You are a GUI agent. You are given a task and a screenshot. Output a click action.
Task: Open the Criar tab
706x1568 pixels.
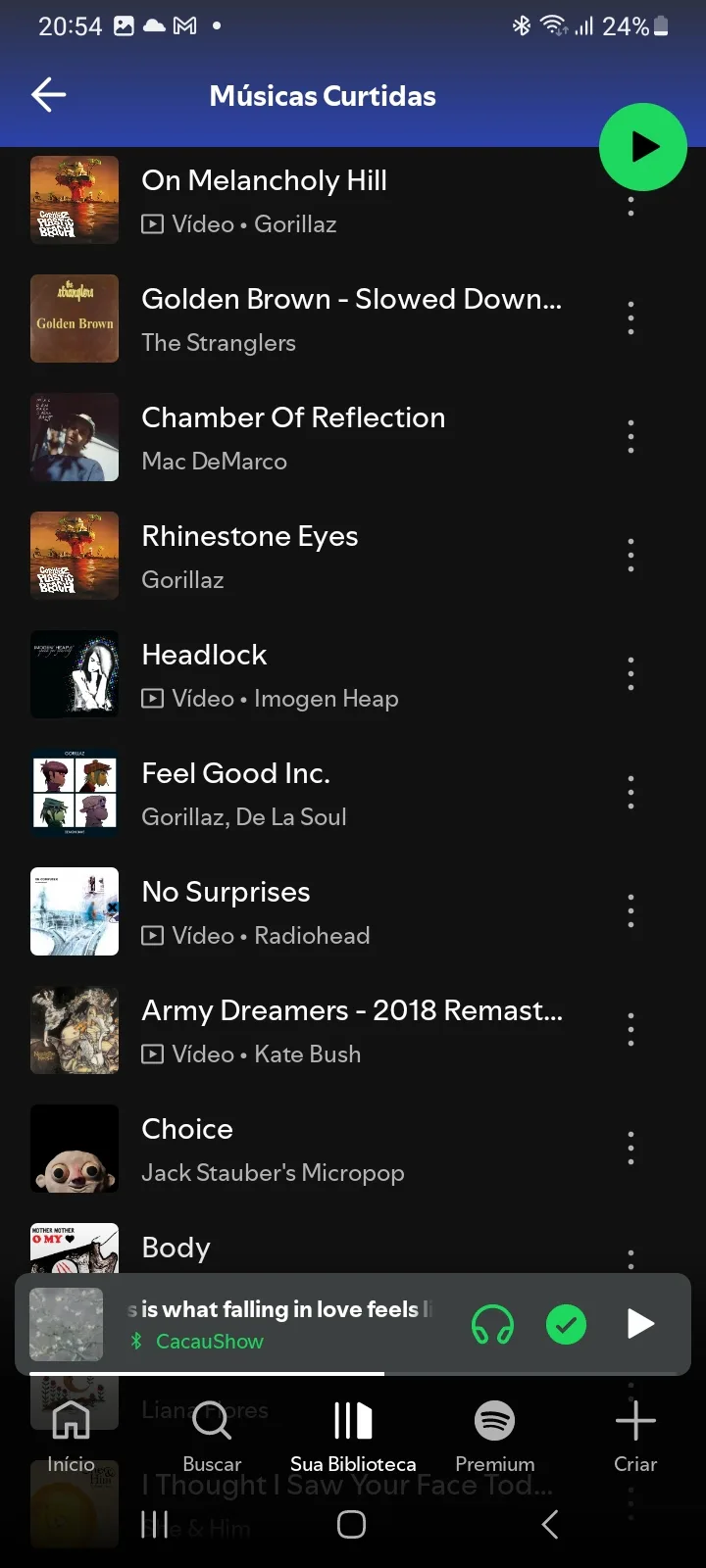coord(635,1435)
